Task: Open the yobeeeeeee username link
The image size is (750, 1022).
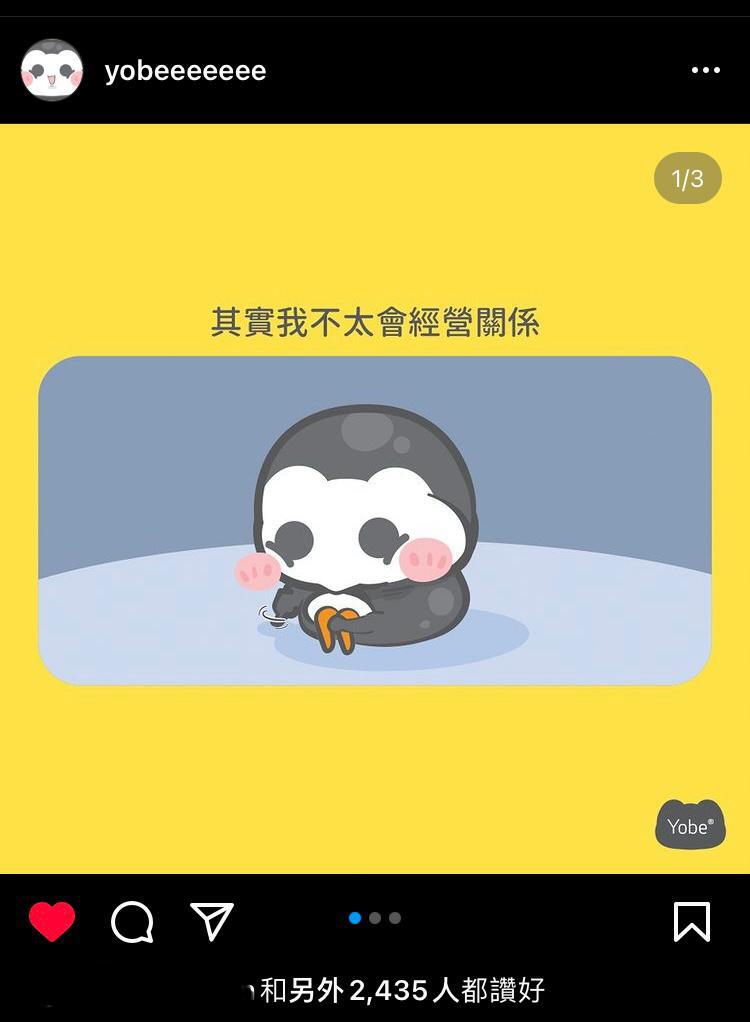Action: [x=185, y=71]
